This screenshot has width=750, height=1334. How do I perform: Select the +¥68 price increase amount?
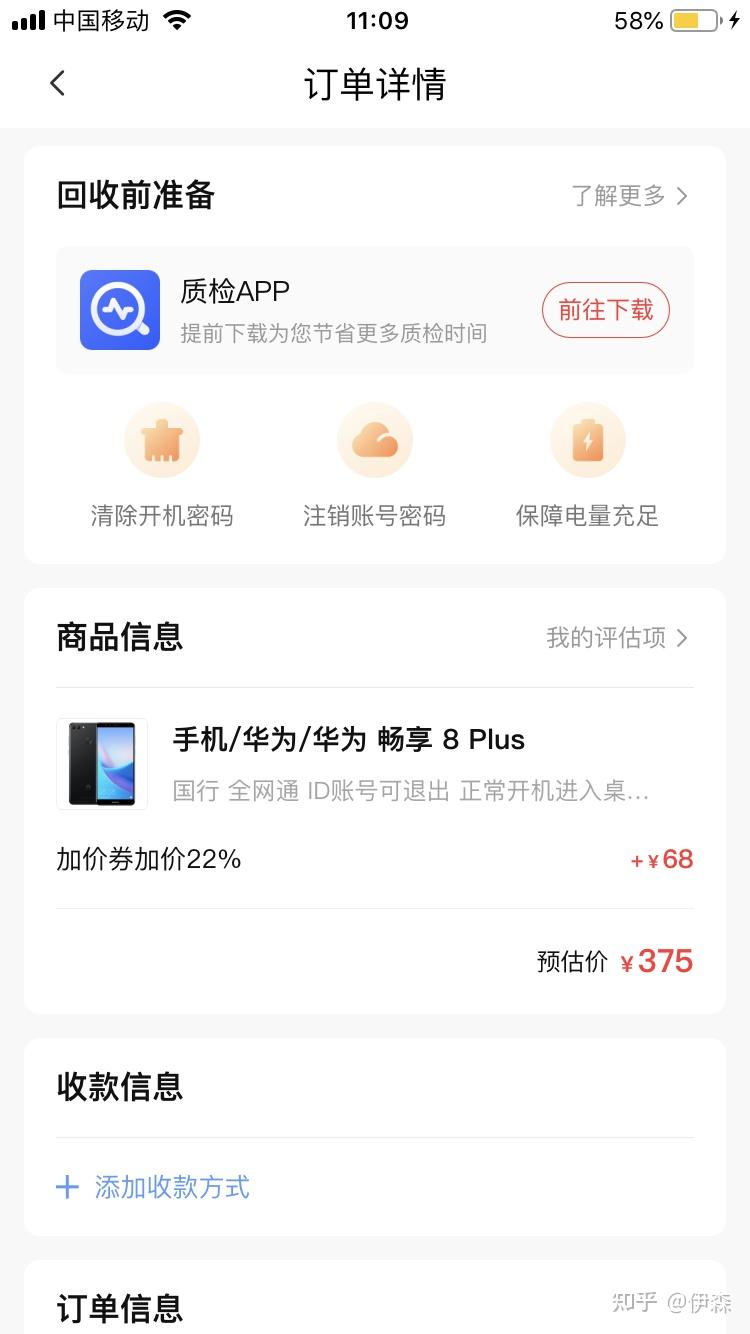pos(661,859)
